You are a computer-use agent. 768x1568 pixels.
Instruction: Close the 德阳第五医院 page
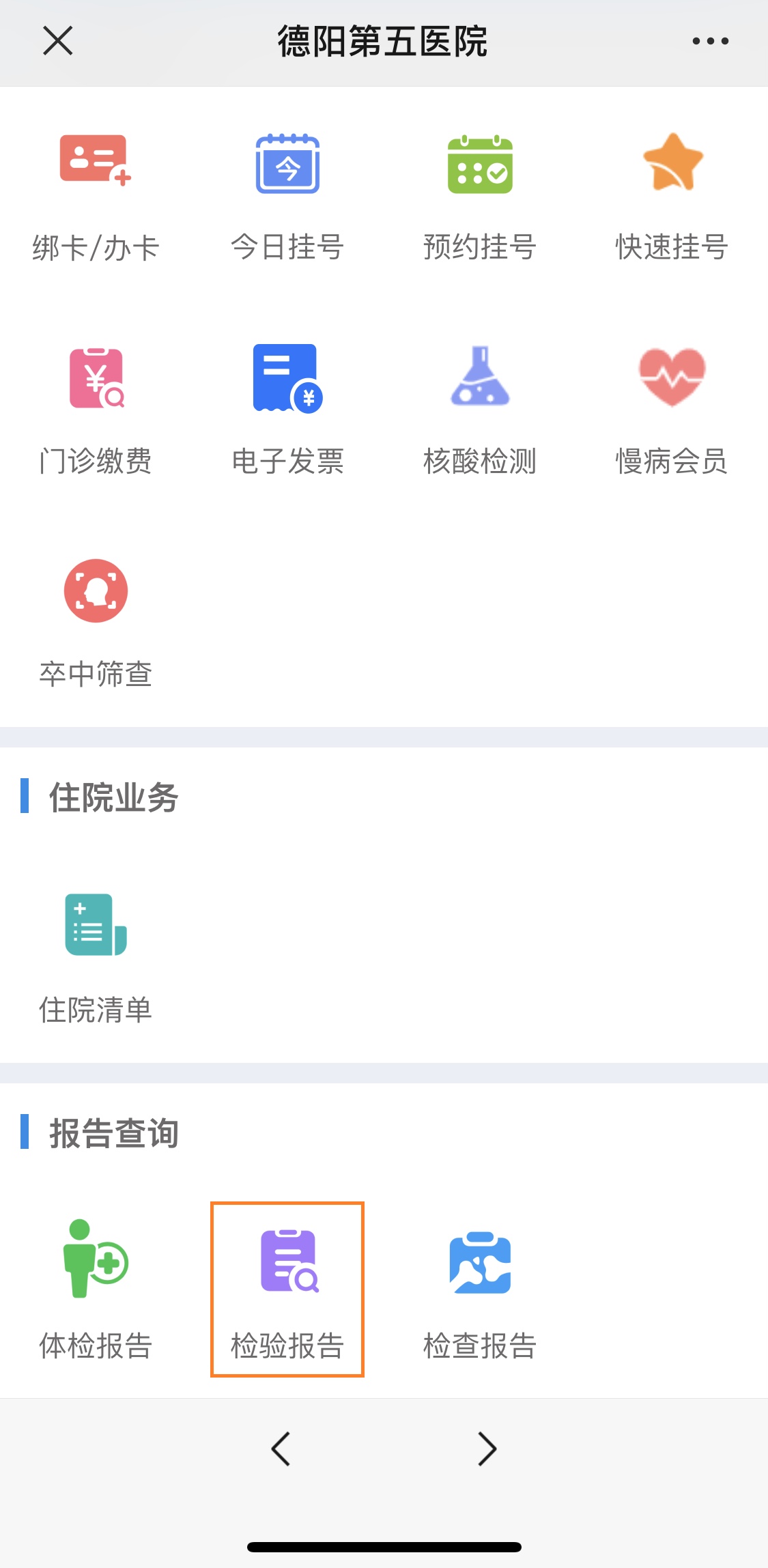pos(58,41)
